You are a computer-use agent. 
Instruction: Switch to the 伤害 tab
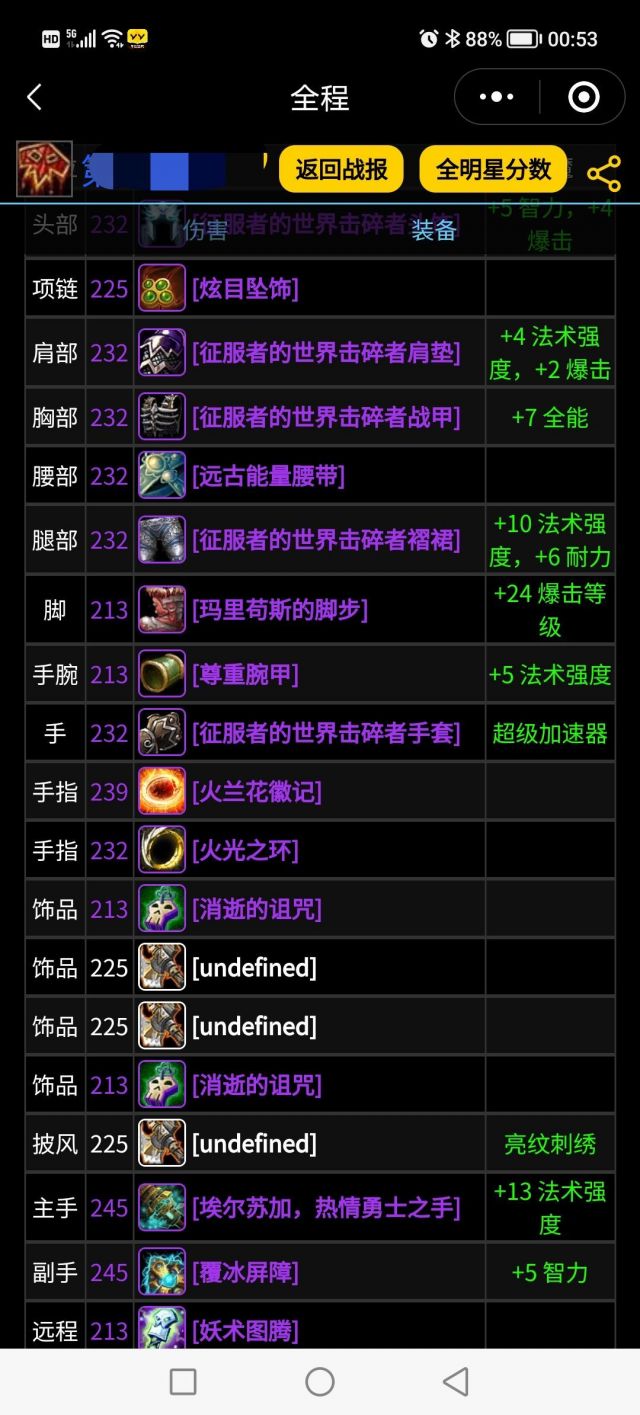205,231
